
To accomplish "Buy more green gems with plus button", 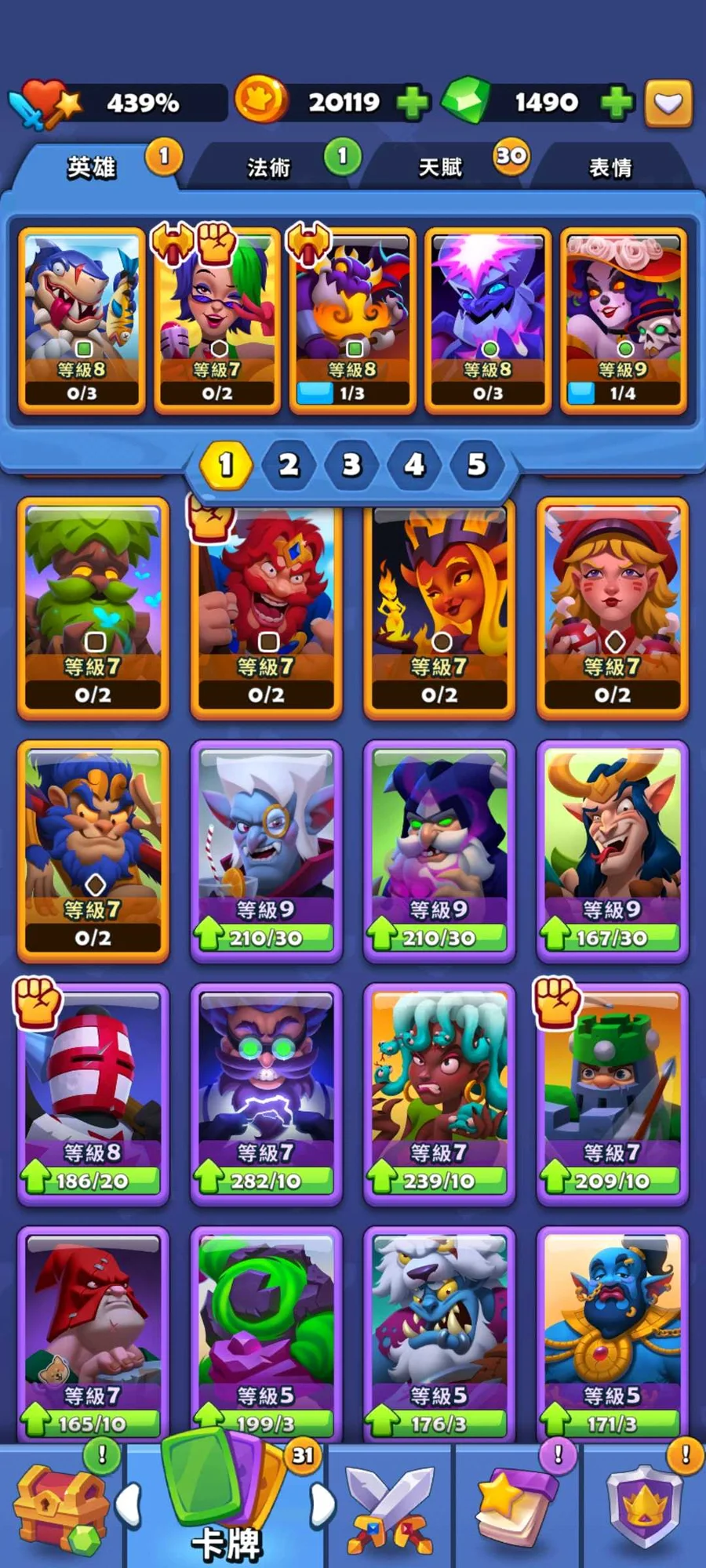I will pyautogui.click(x=617, y=103).
